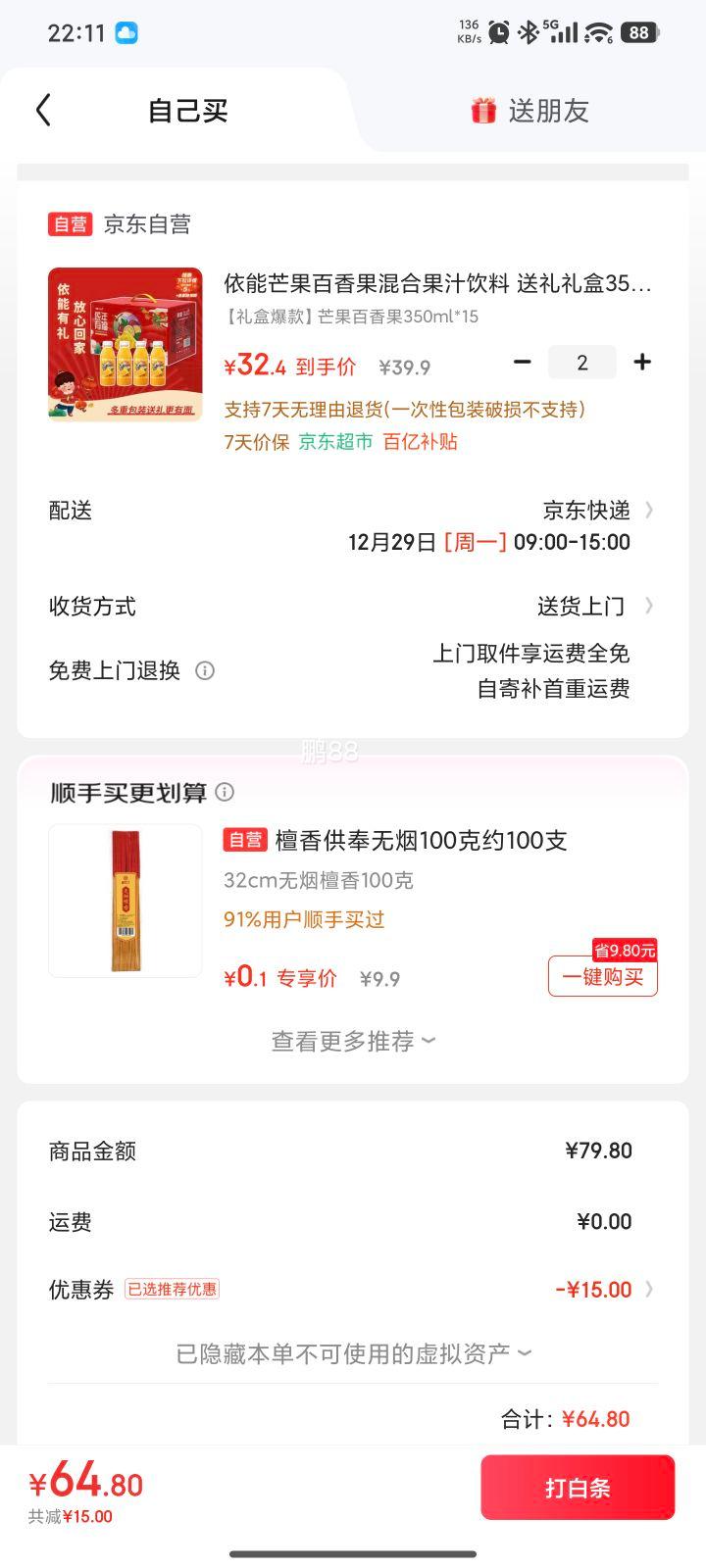Expand the hidden virtual assets section
This screenshot has width=706, height=1568.
pyautogui.click(x=353, y=1351)
